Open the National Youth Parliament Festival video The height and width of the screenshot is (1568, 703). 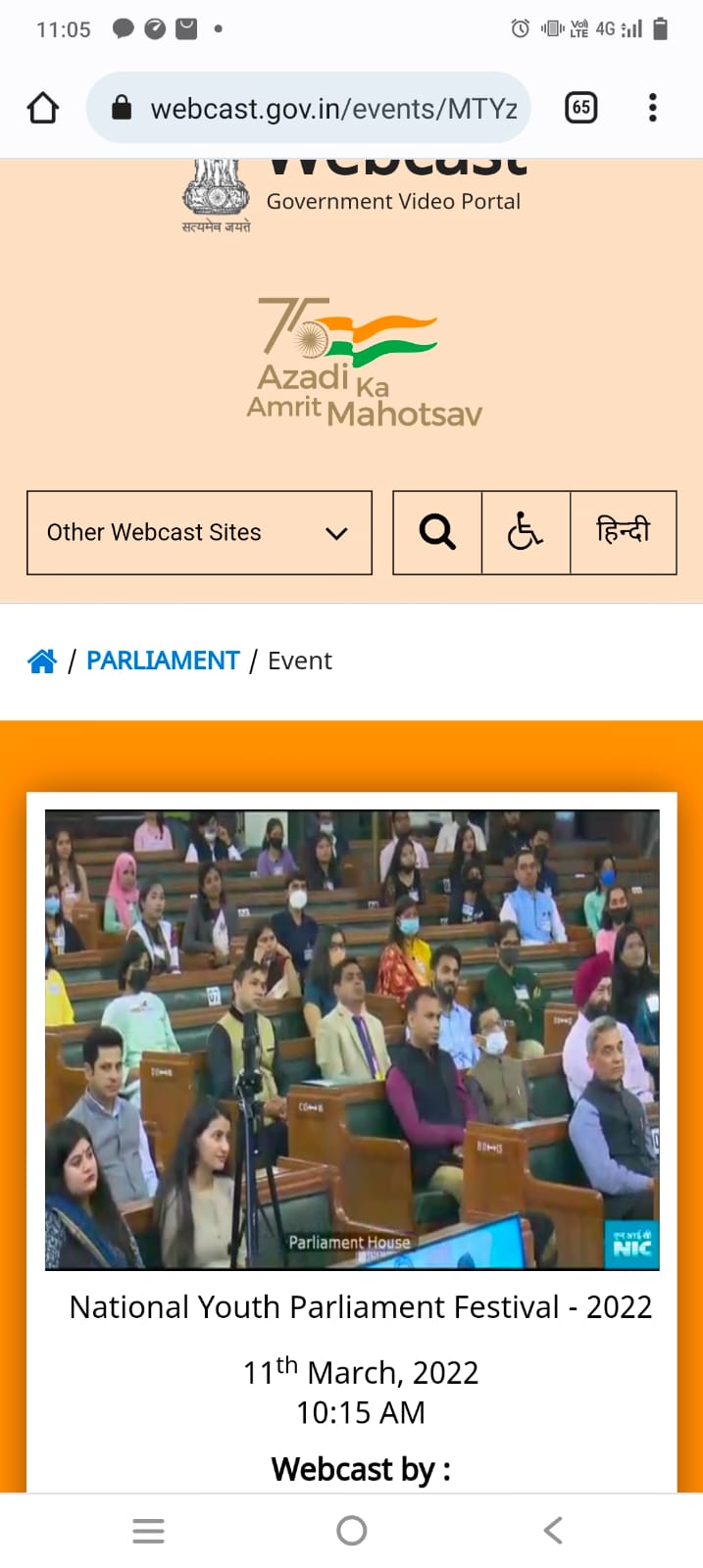pos(352,1039)
